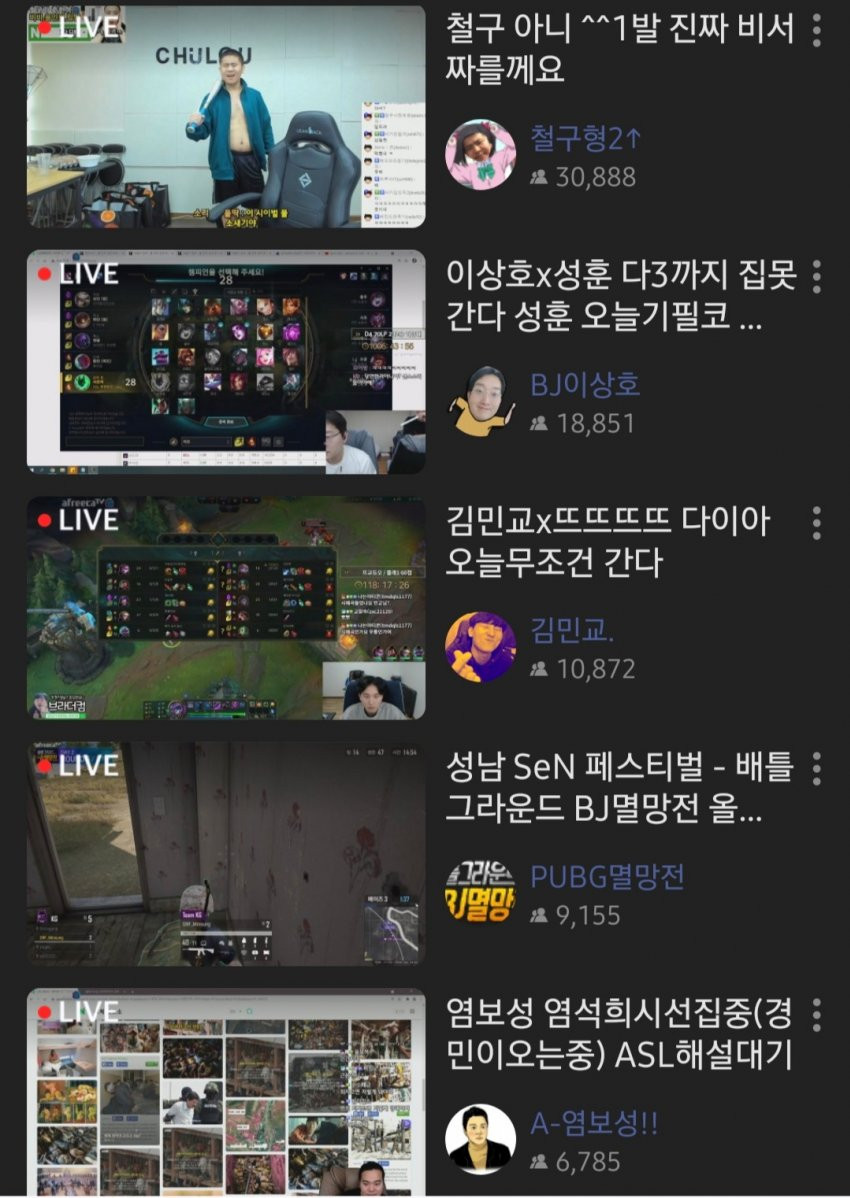Watch BJ이상호 live stream thumbnail
The width and height of the screenshot is (850, 1198).
[225, 362]
